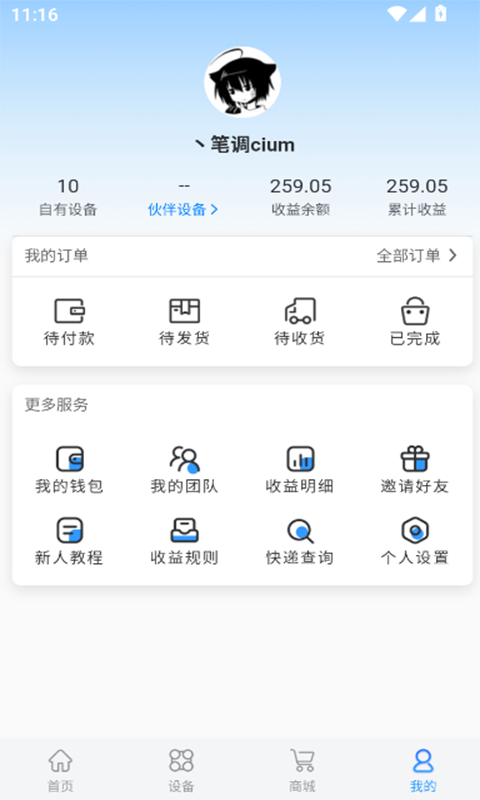480x800 pixels.
Task: View 全部订单 all orders
Action: tap(417, 256)
